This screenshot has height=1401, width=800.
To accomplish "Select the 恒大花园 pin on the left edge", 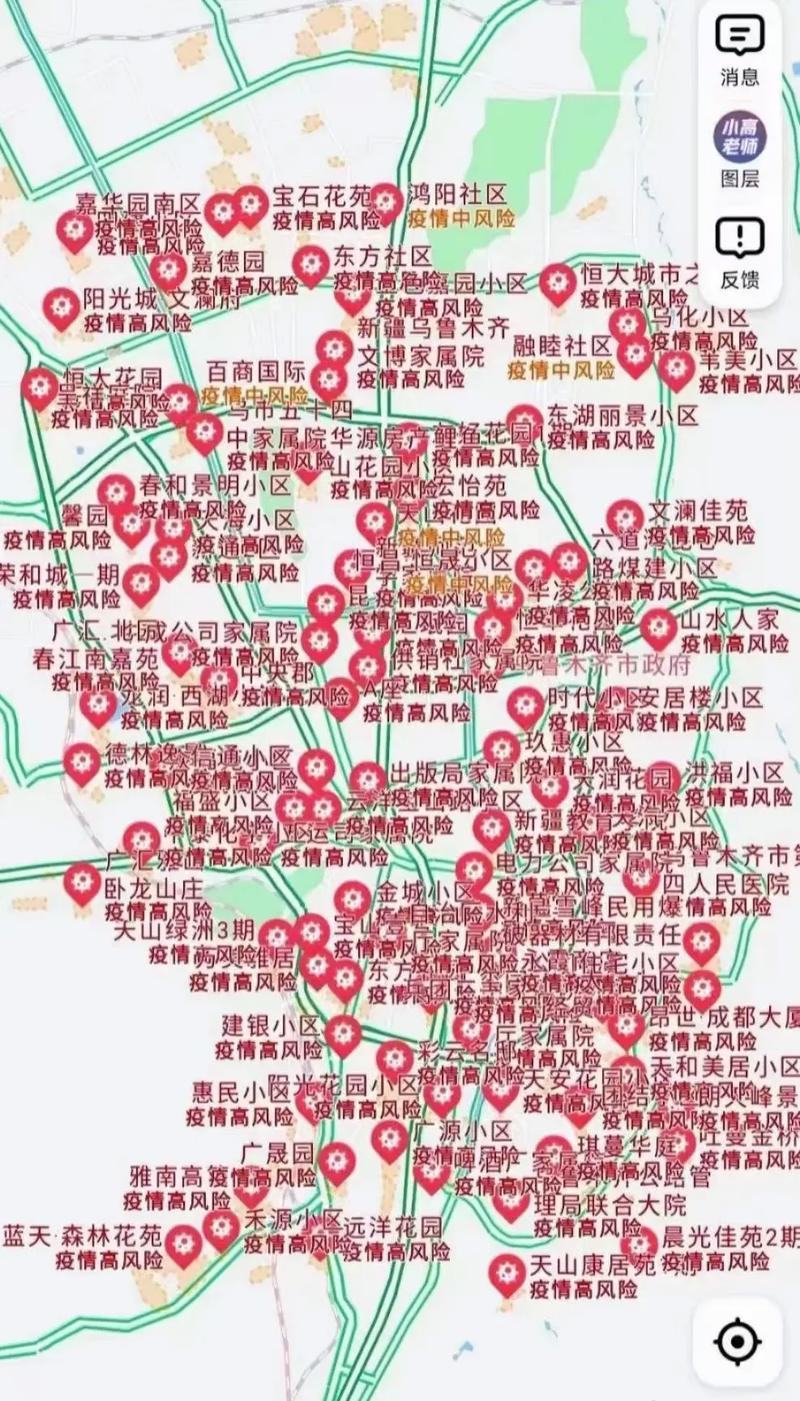I will click(40, 387).
